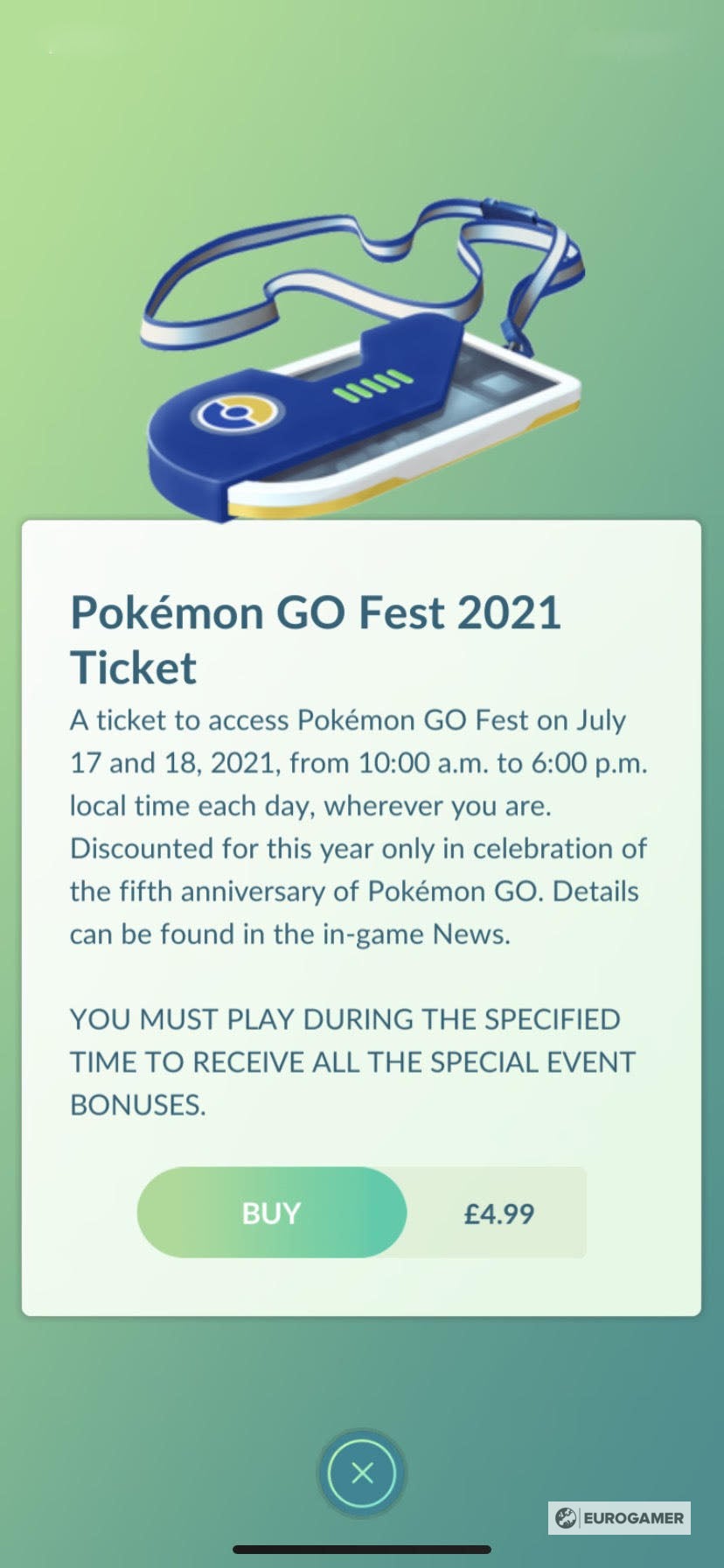The image size is (724, 1568).
Task: Select the Pokémon GO Fest 2021 Ticket title
Action: [x=317, y=639]
